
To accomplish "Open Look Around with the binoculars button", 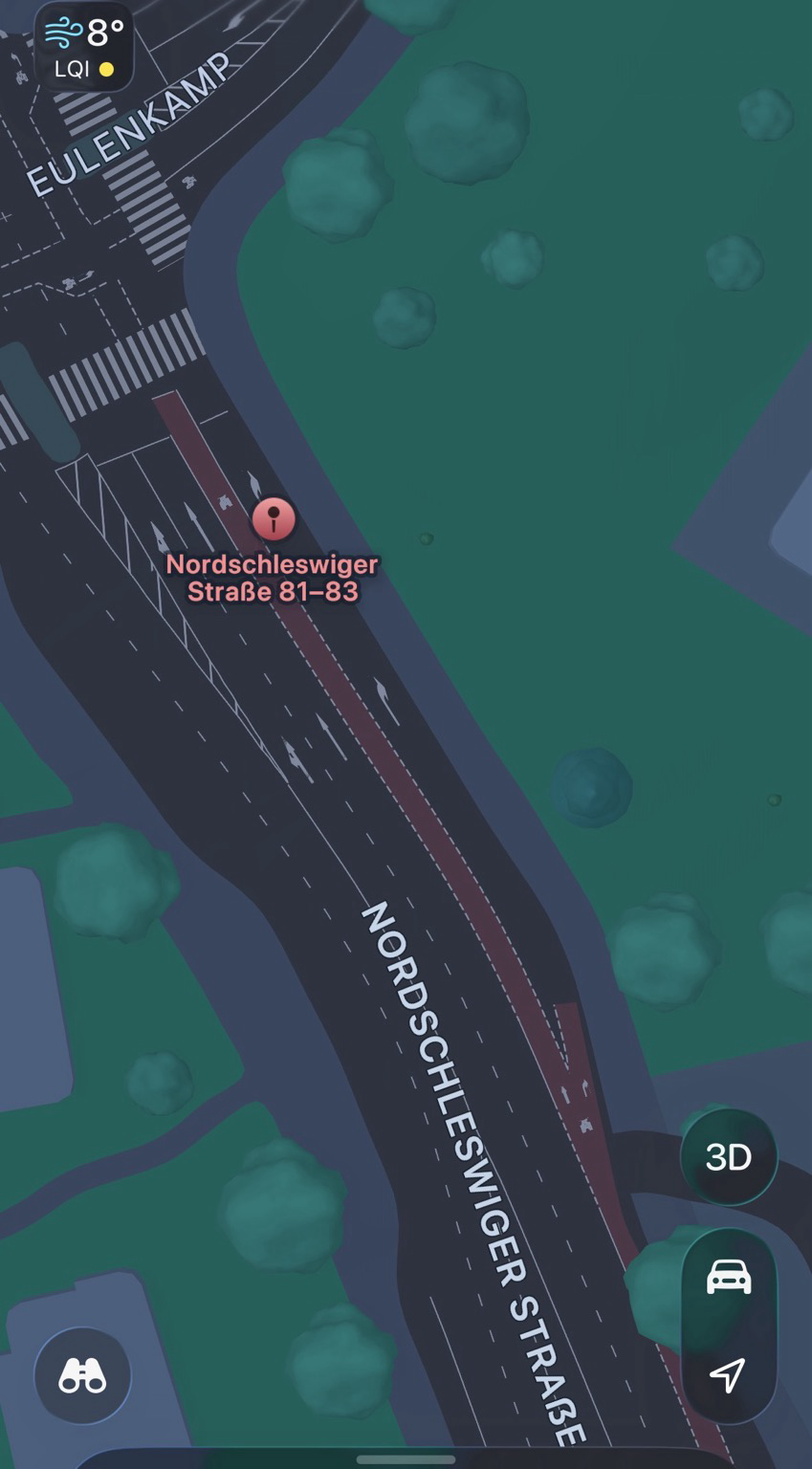I will pos(82,1375).
